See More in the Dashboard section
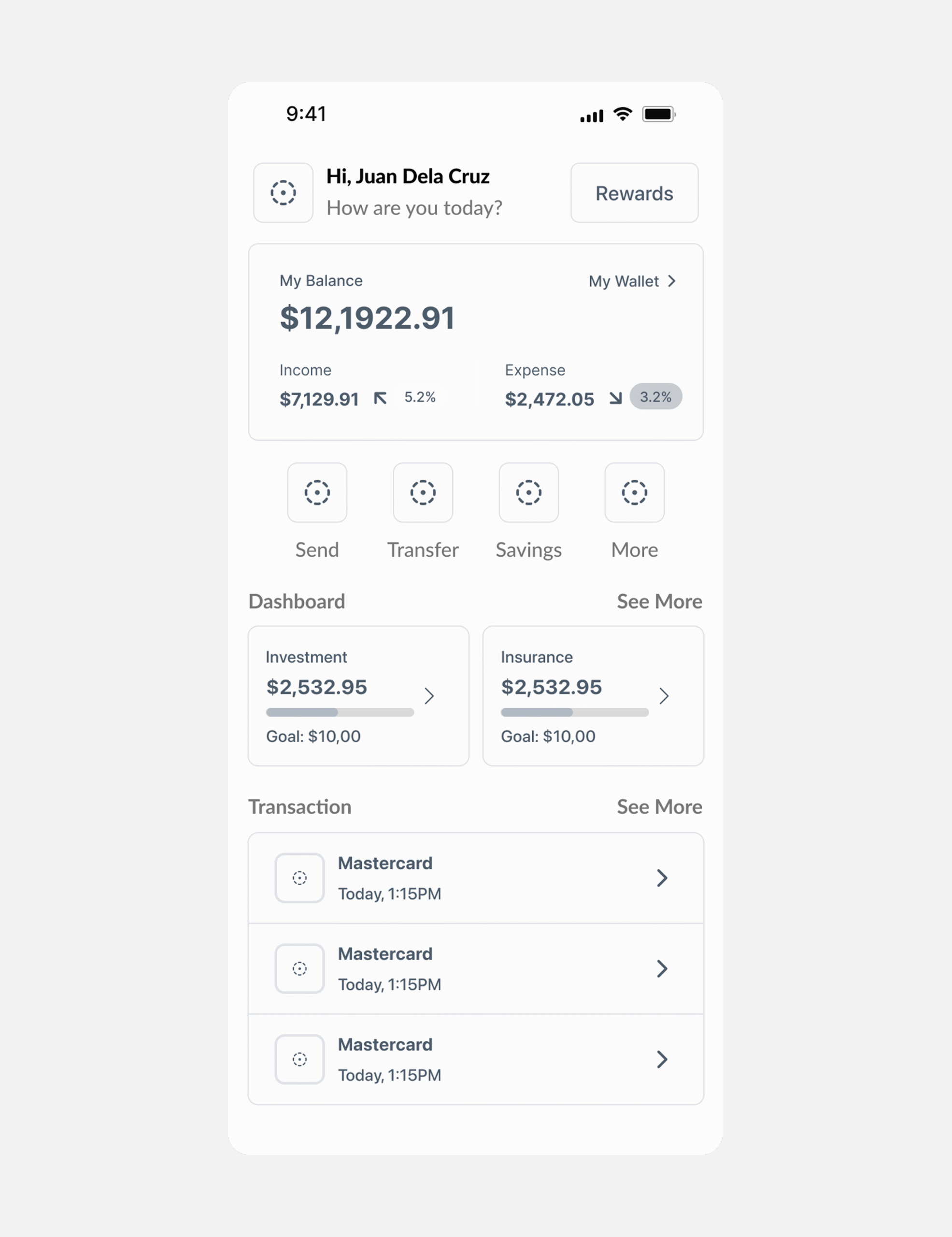Screen dimensions: 952x1237 659,602
